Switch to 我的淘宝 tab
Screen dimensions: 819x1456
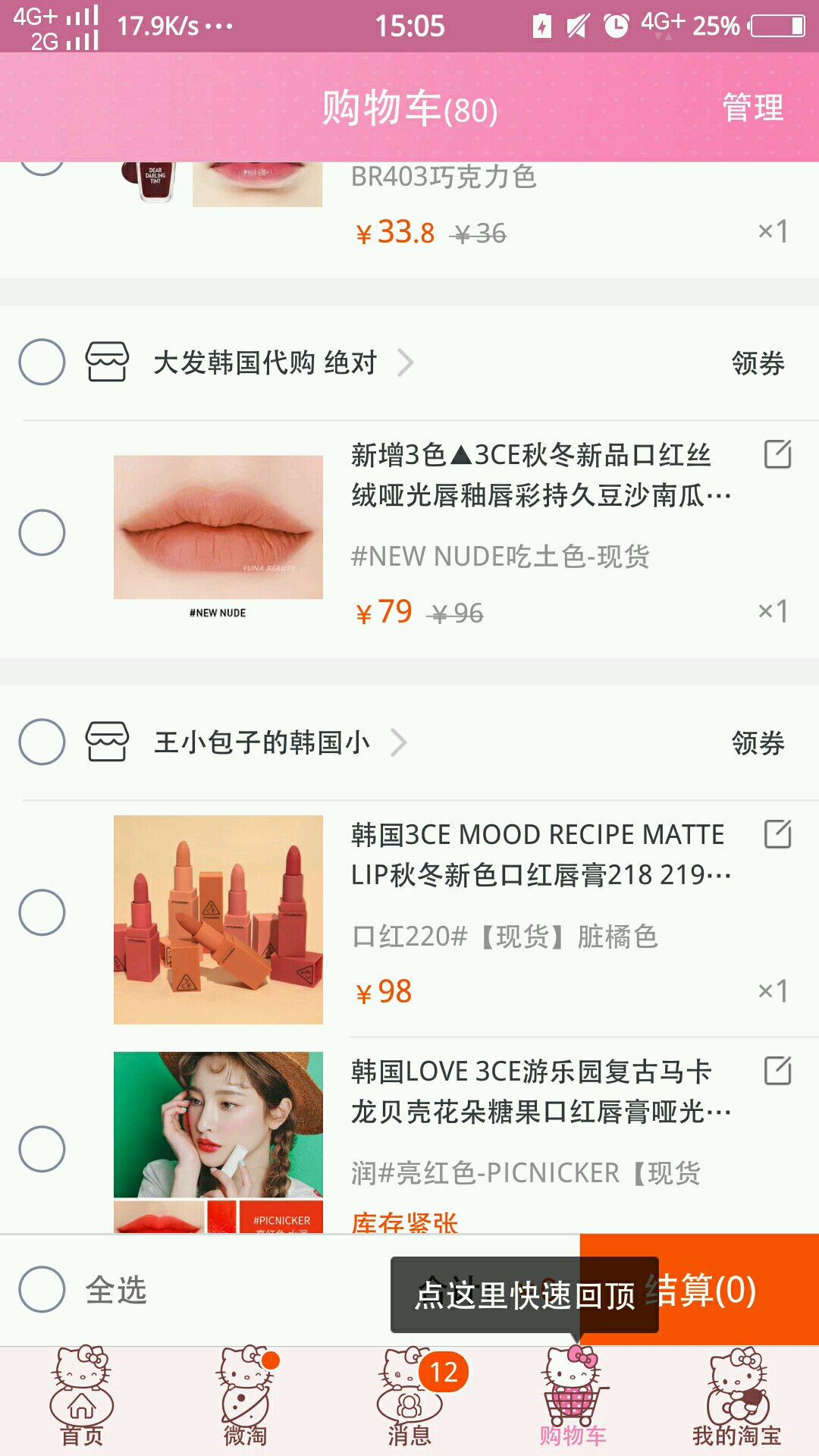(736, 1399)
